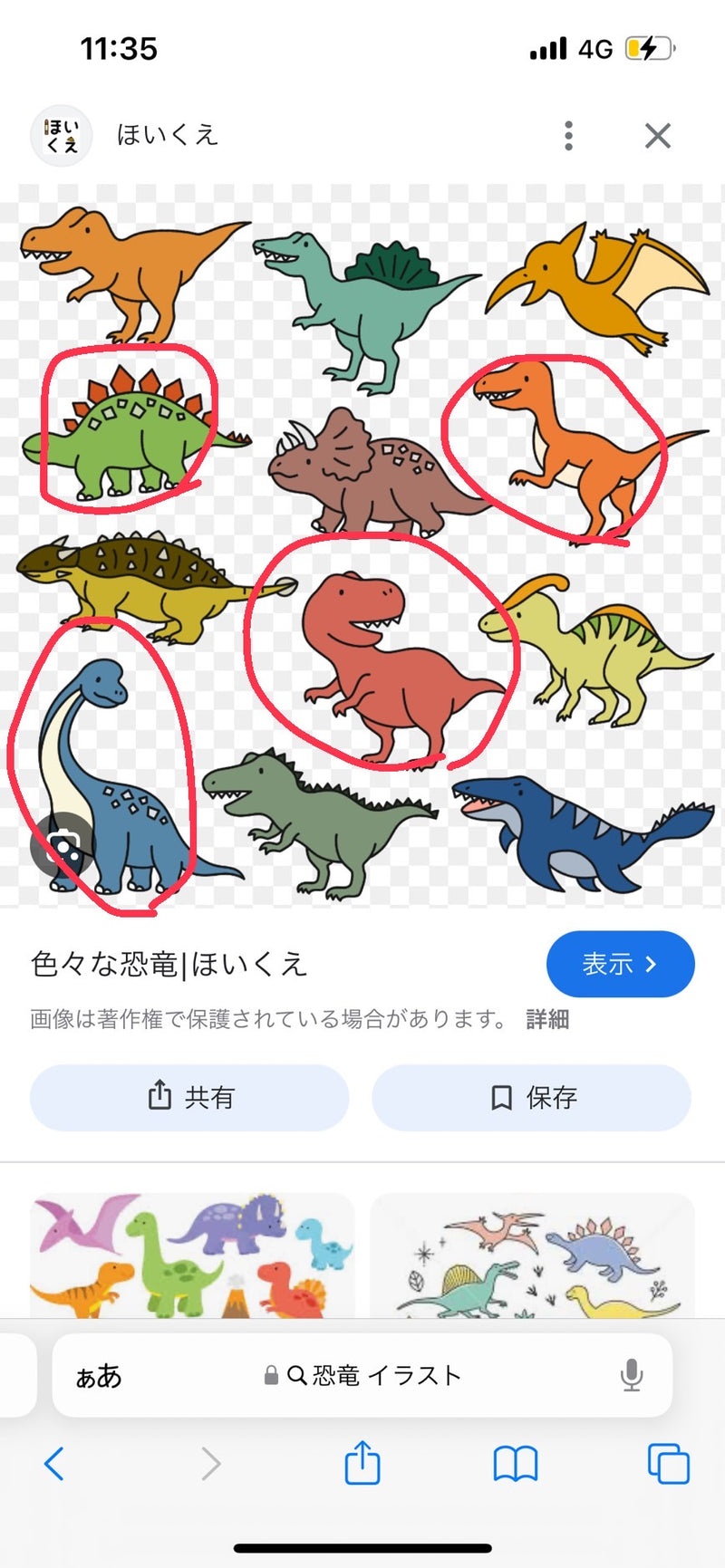The width and height of the screenshot is (725, 1568).
Task: Go back to the previous page
Action: (54, 1463)
